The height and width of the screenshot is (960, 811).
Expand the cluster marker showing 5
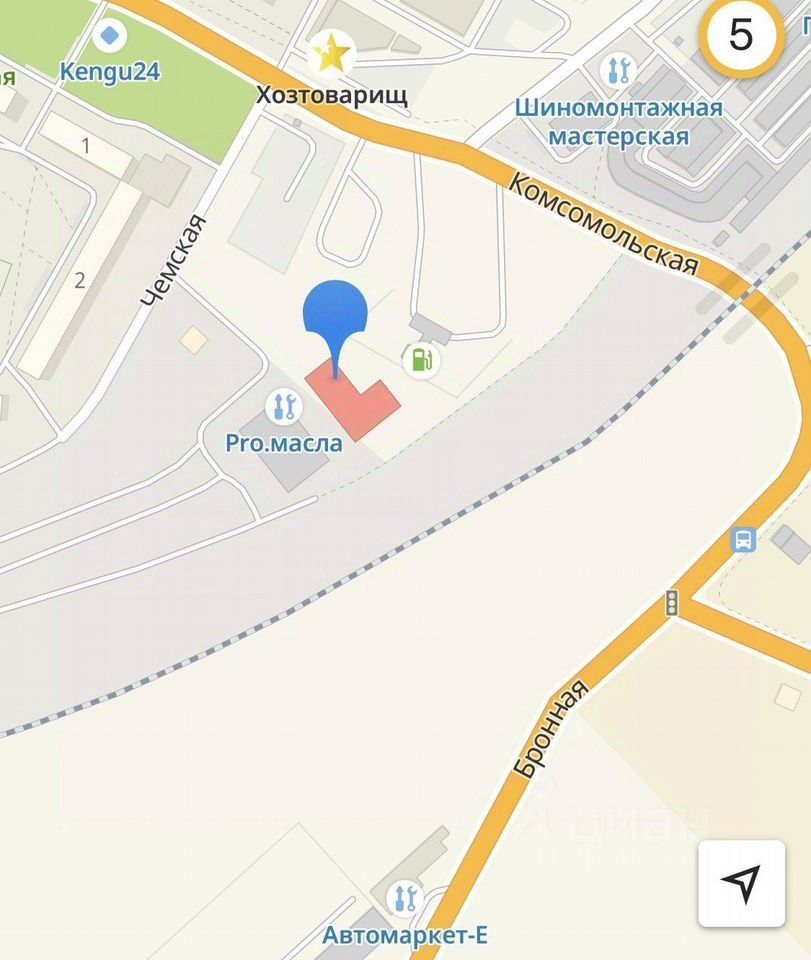(x=741, y=36)
